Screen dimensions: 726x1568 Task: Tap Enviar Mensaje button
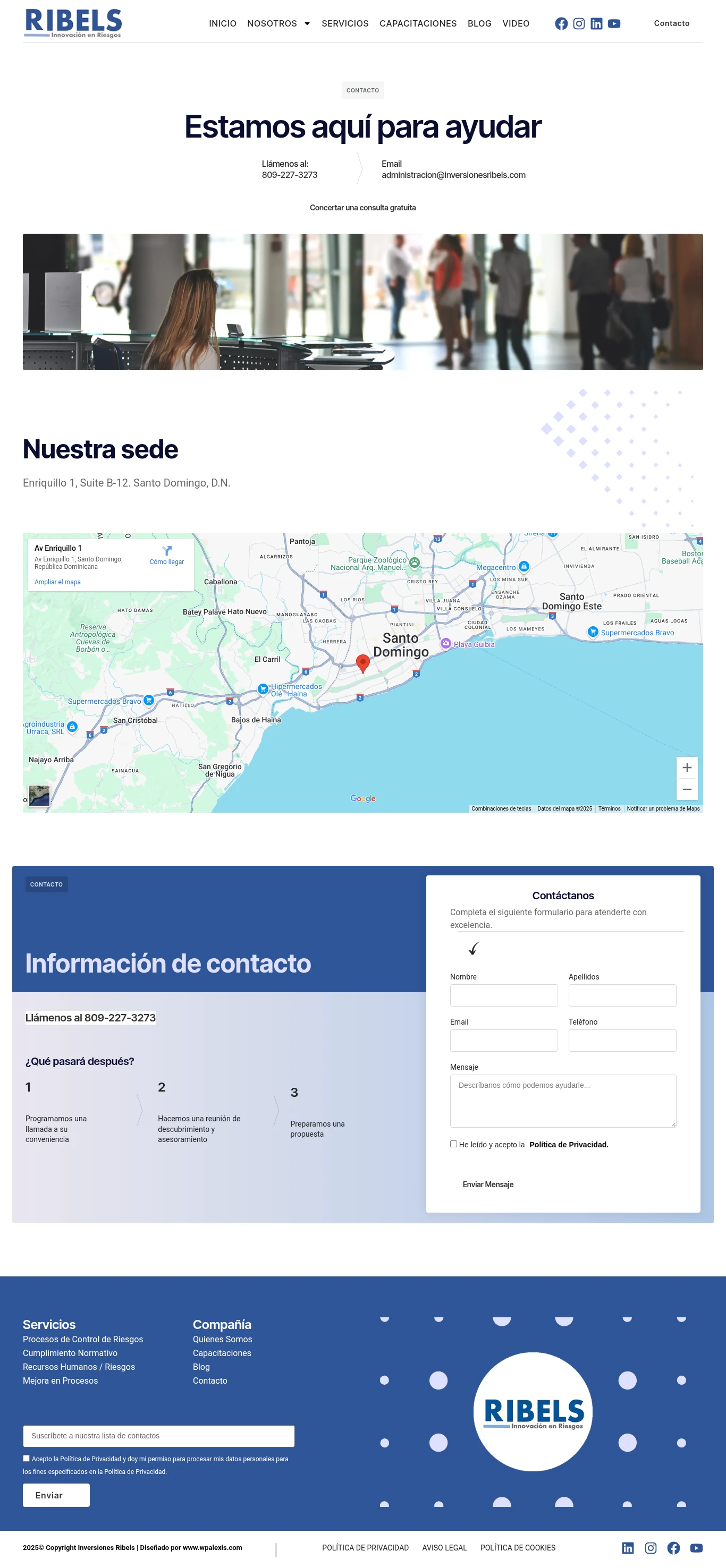488,1184
